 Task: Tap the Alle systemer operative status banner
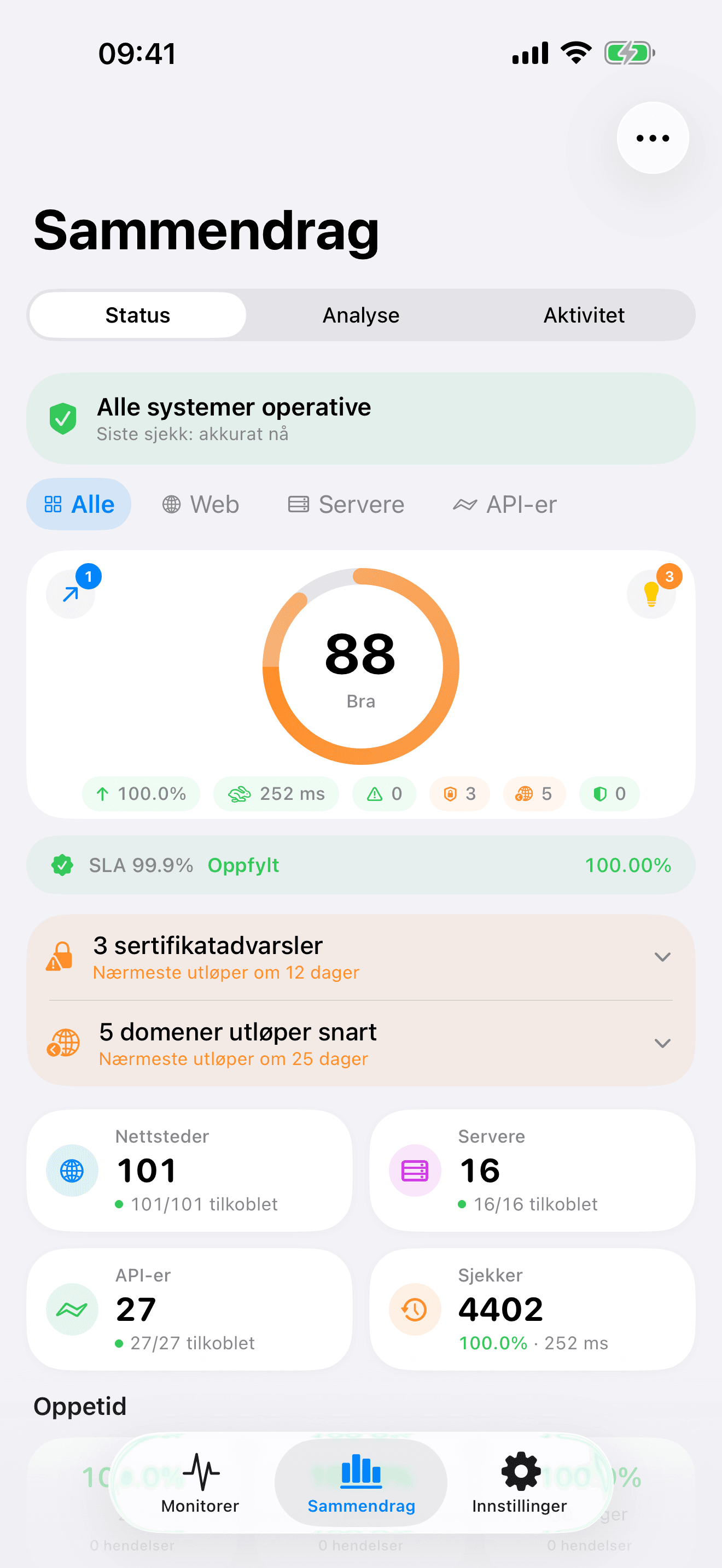point(361,418)
